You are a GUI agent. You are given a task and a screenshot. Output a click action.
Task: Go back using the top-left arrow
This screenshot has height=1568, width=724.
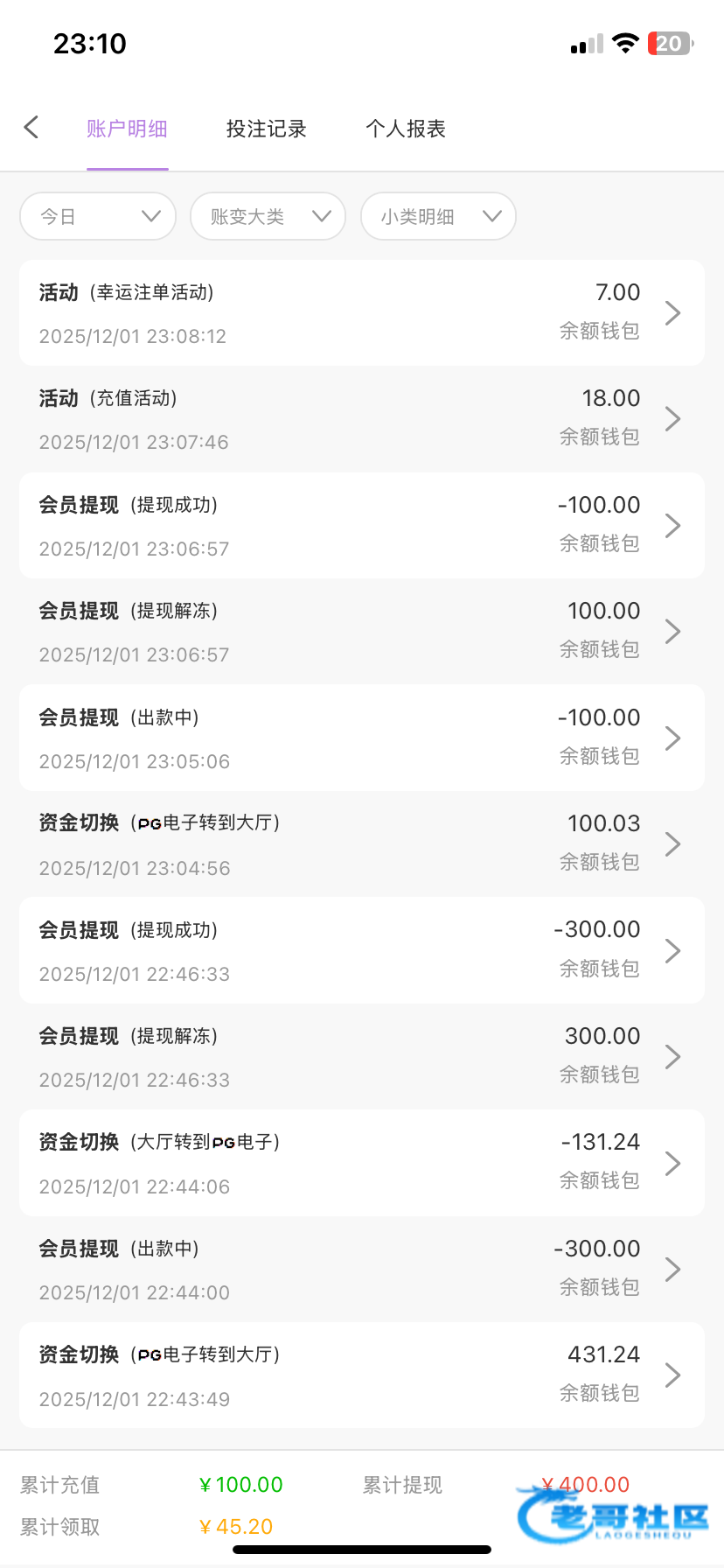tap(31, 128)
